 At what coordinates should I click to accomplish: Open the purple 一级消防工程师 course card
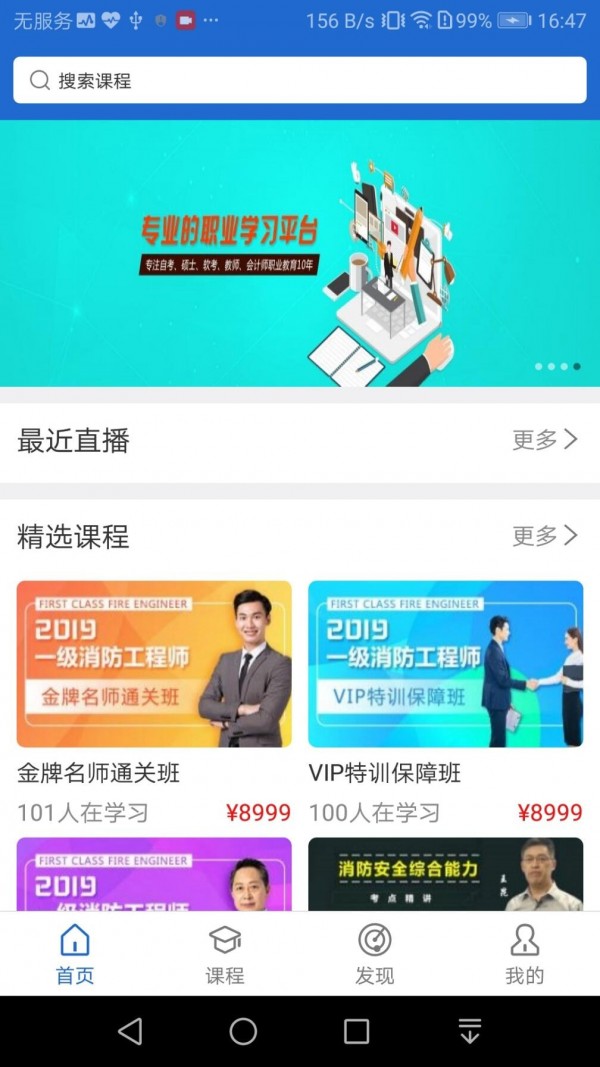(154, 873)
